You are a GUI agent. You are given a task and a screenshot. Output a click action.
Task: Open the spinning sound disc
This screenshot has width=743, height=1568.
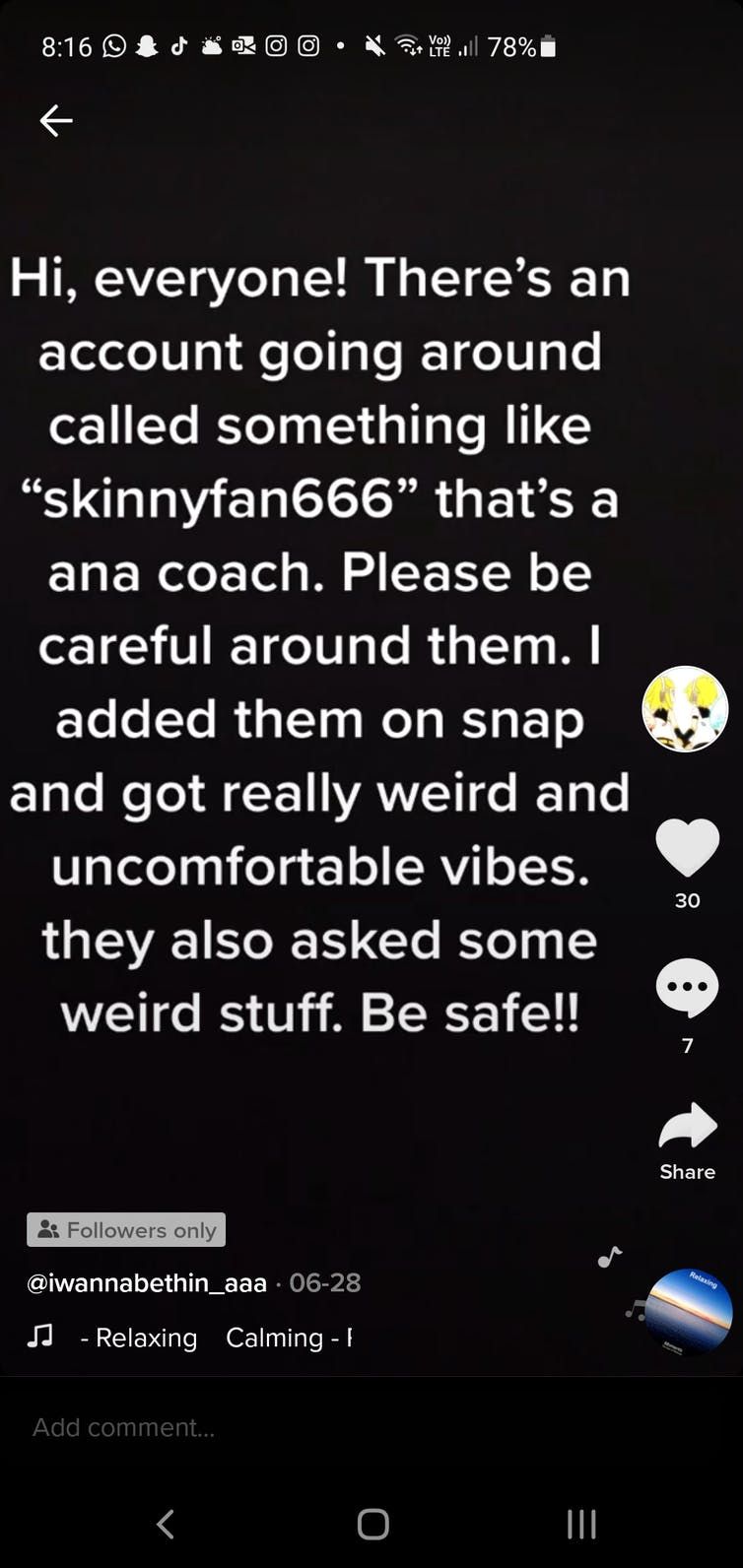pos(688,1312)
